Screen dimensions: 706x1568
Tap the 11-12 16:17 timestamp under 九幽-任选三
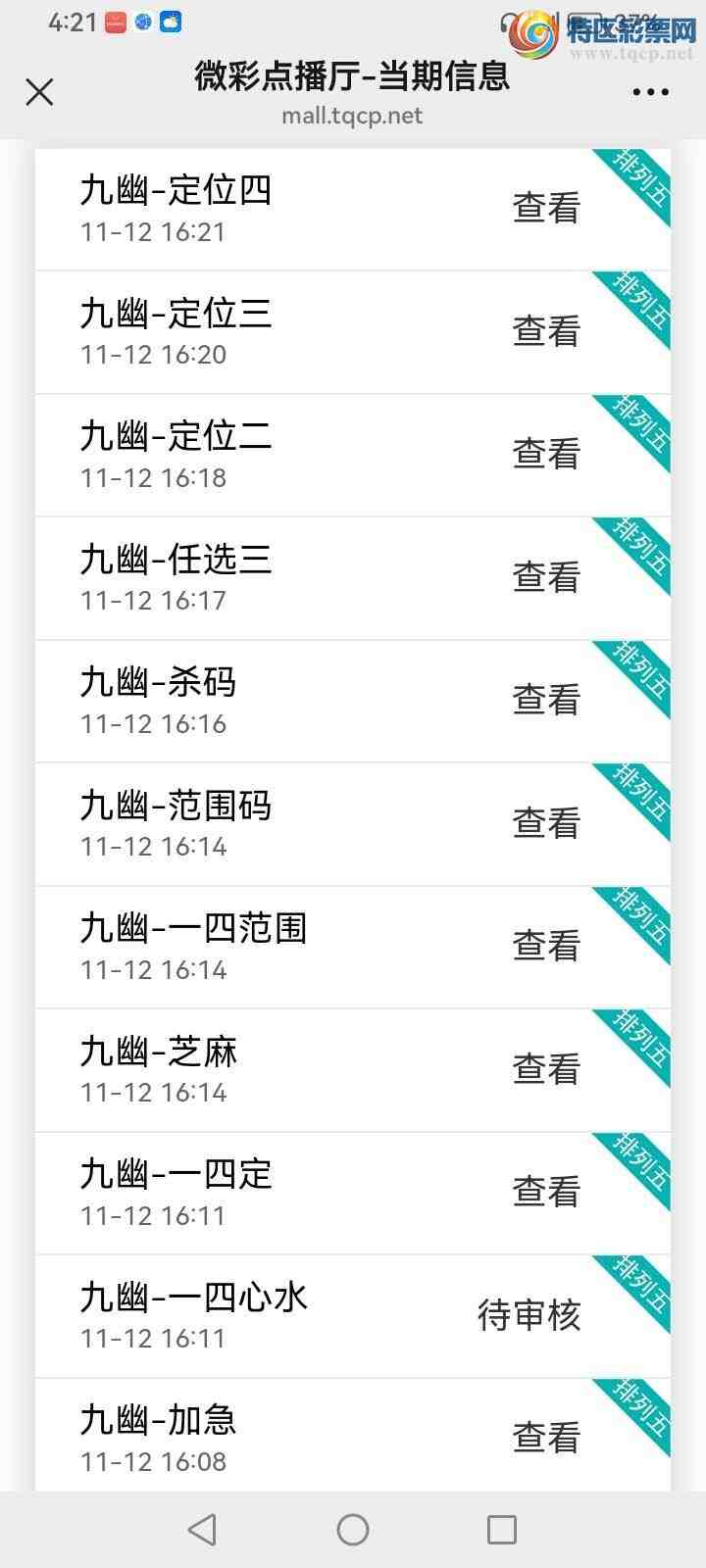[x=153, y=600]
